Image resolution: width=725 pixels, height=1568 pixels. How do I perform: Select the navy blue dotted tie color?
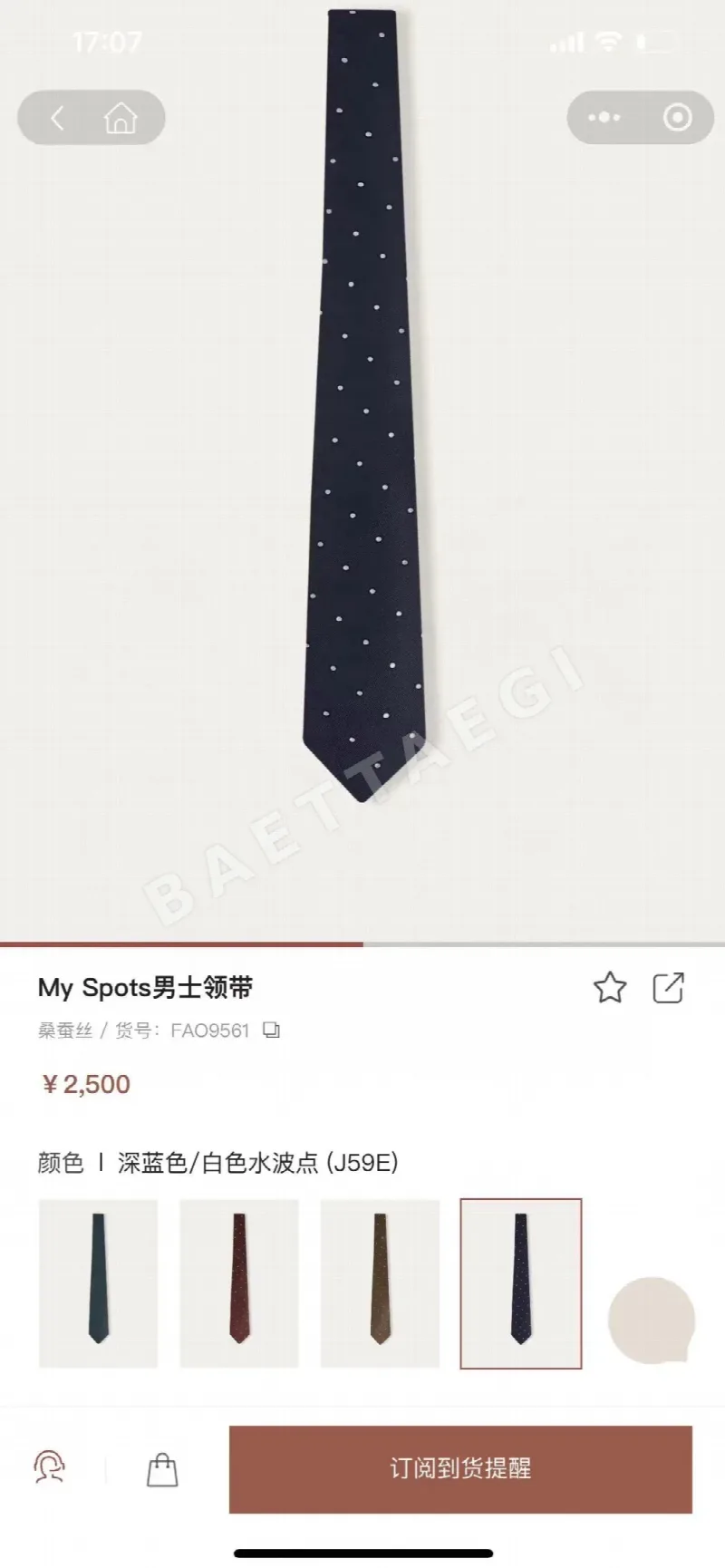tap(520, 1283)
